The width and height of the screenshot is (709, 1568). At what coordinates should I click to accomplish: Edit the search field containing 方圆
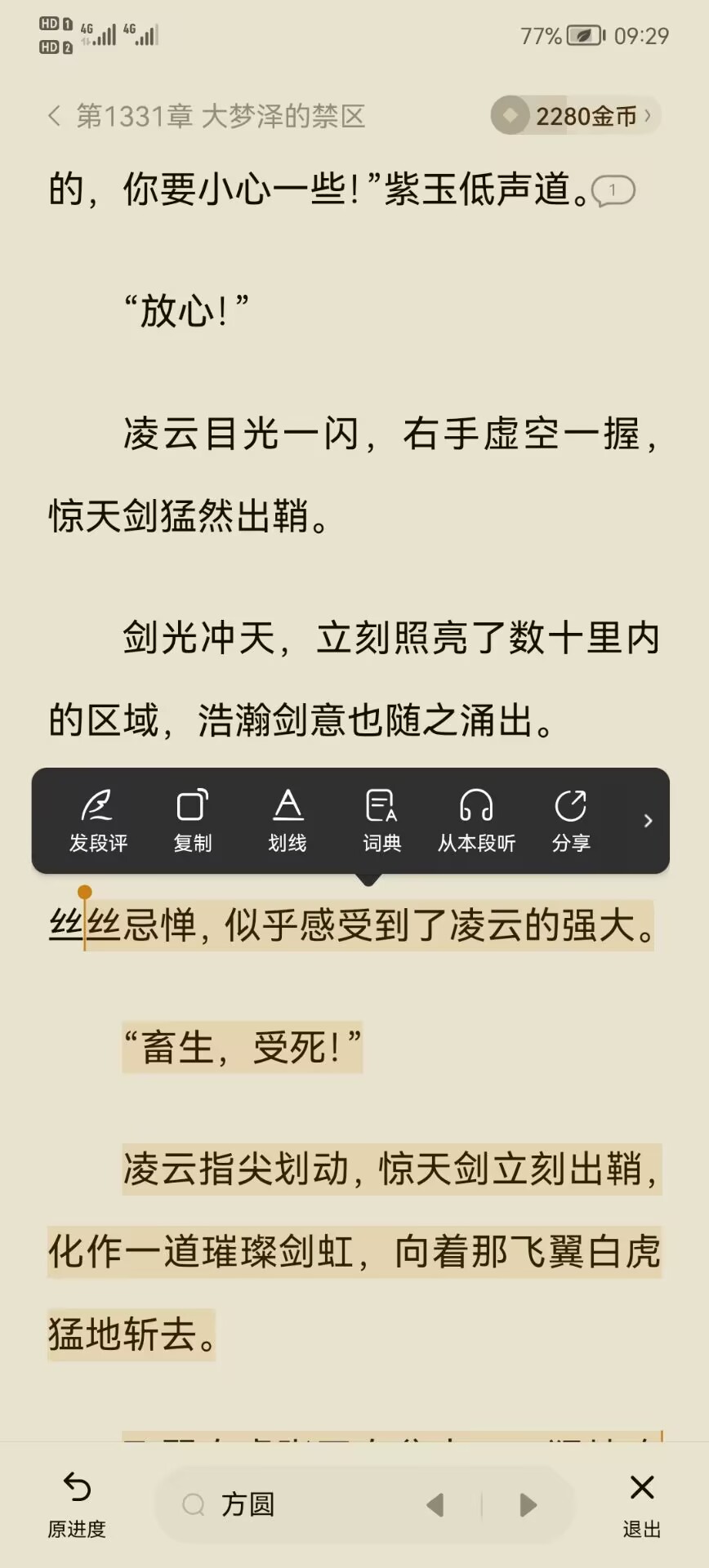point(294,1504)
